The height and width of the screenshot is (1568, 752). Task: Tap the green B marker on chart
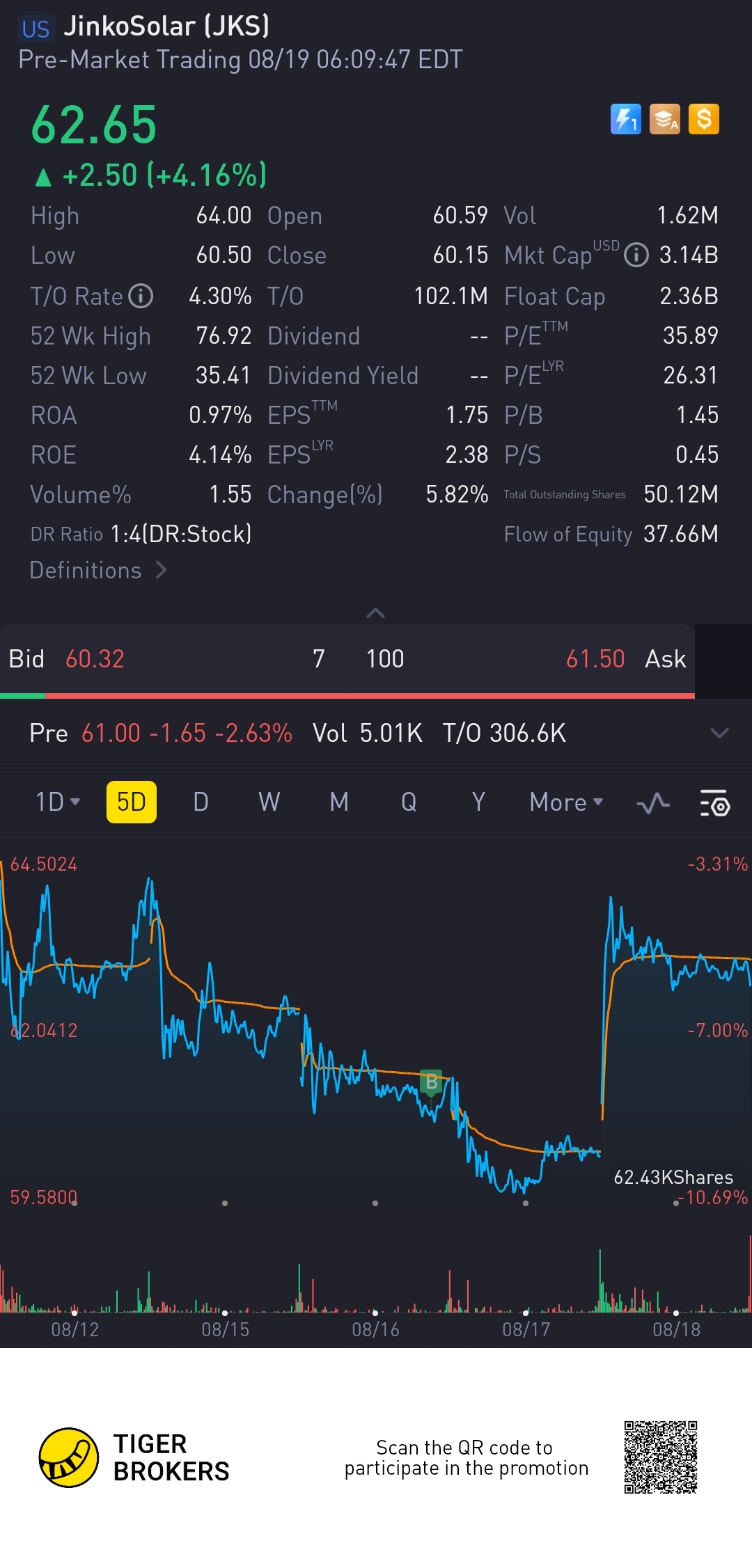coord(432,1082)
